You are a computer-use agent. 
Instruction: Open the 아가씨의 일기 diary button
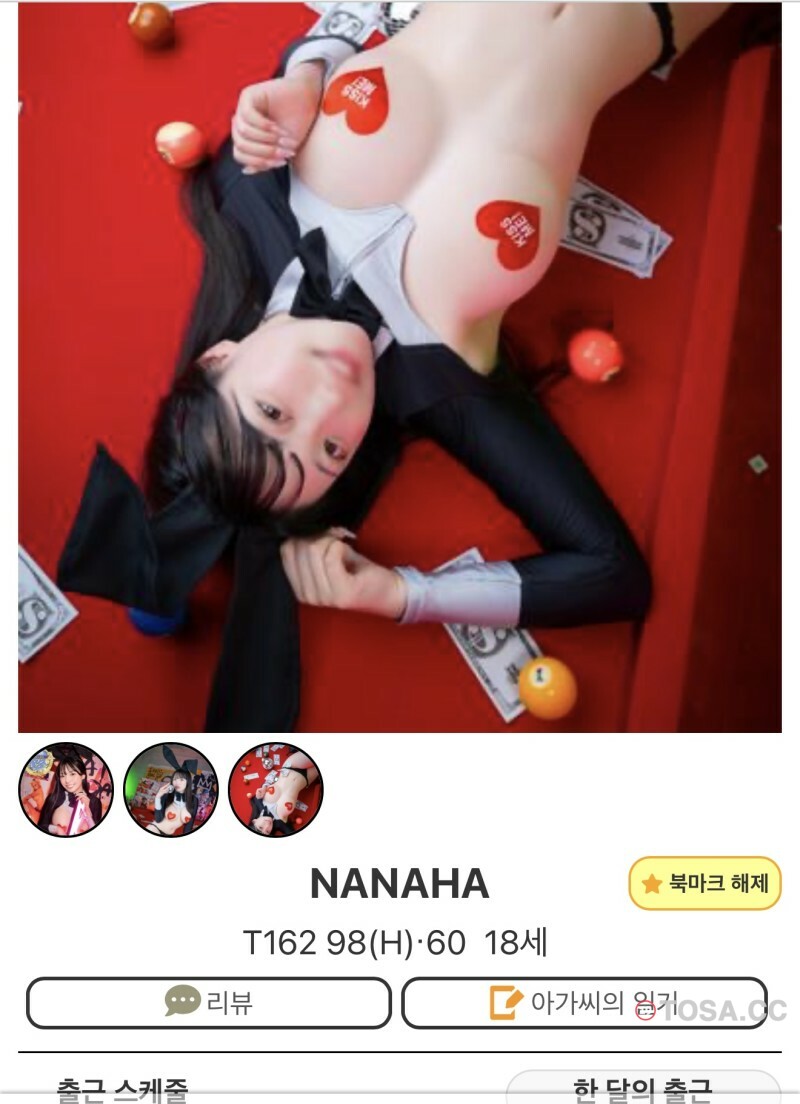tap(584, 1002)
